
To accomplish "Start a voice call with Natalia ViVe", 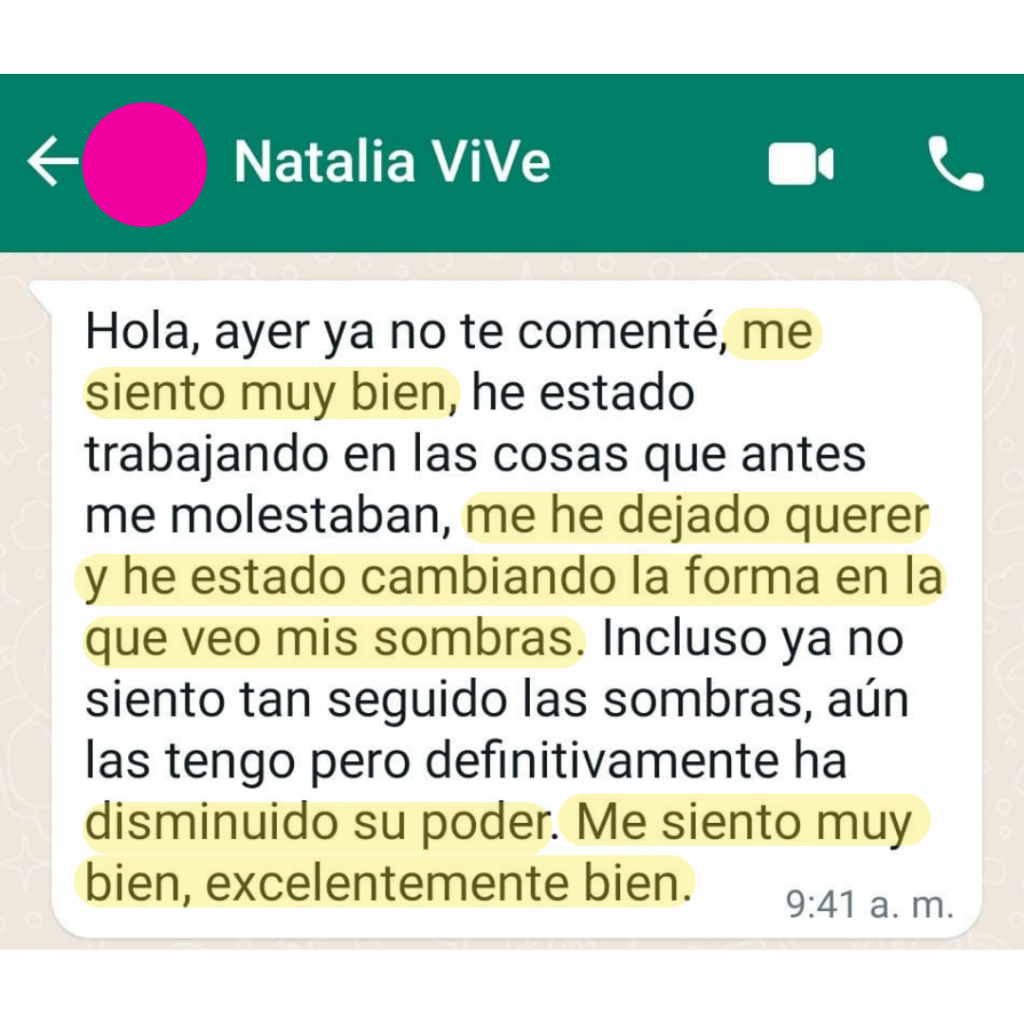I will click(x=955, y=165).
